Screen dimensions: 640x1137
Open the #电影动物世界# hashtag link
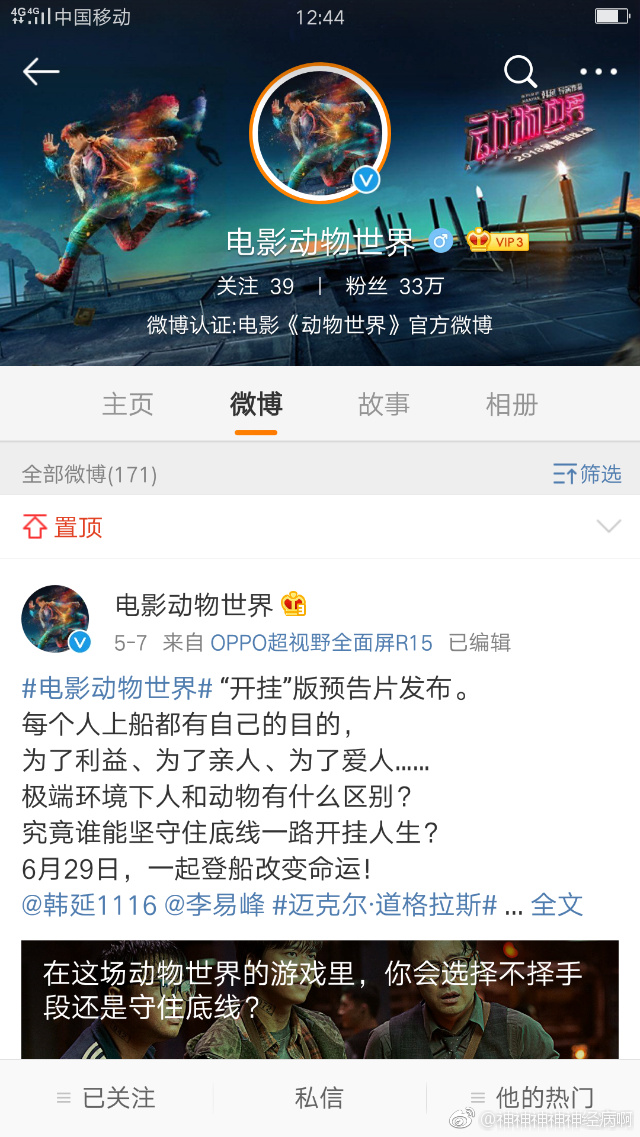pos(117,688)
